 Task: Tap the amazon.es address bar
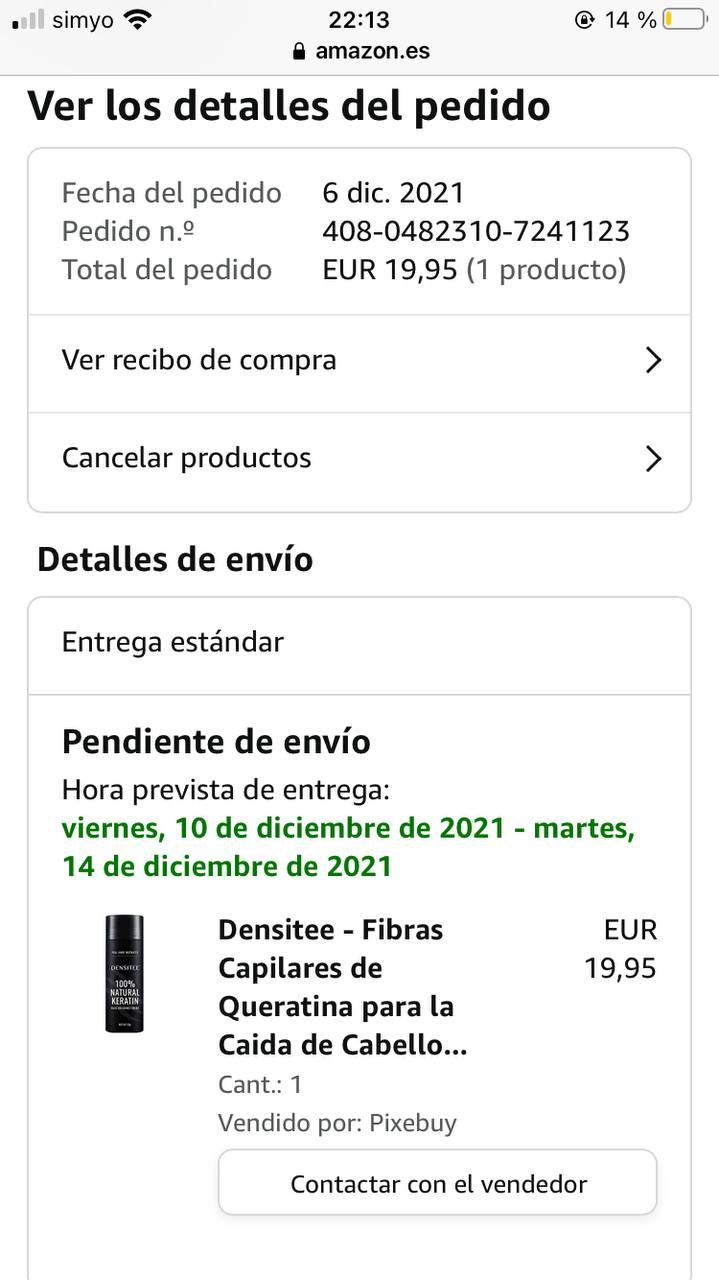click(x=361, y=51)
